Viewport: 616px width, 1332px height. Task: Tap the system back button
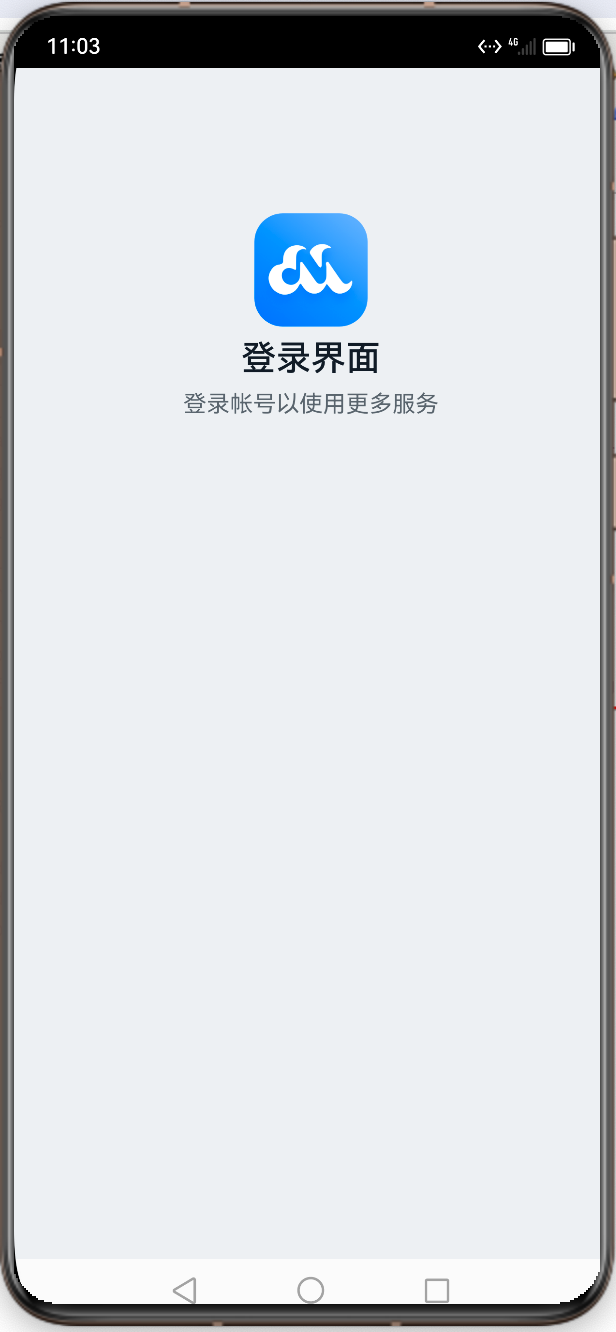184,1290
